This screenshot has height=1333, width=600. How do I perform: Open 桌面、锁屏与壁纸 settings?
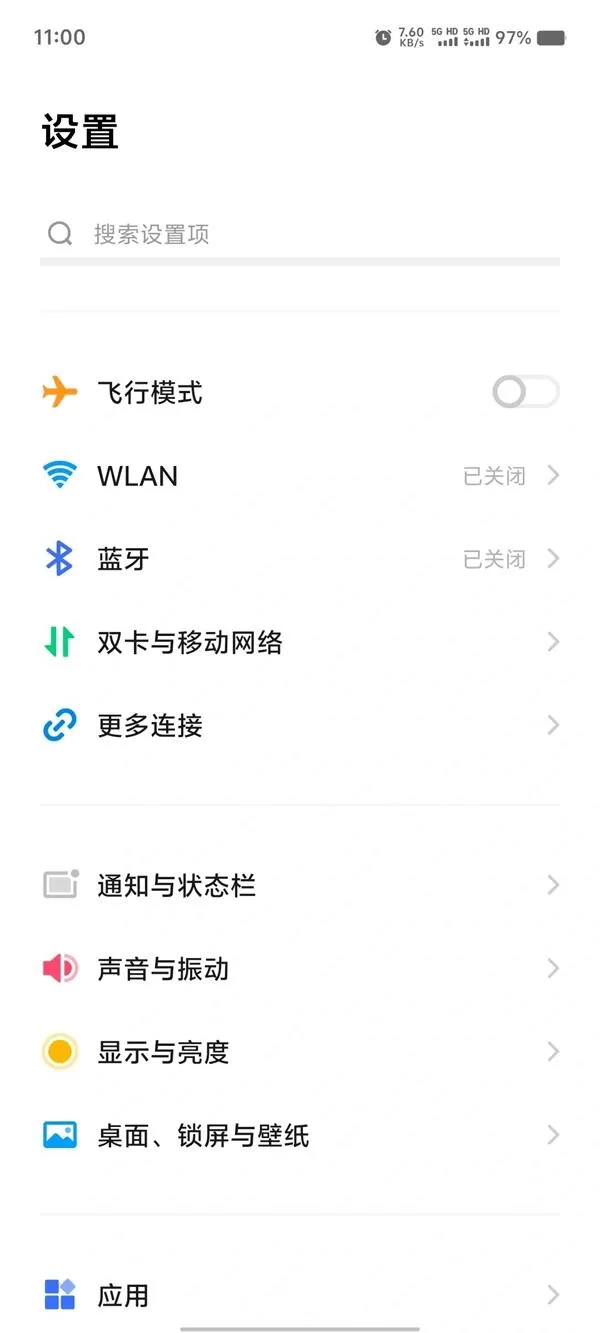(x=300, y=1135)
